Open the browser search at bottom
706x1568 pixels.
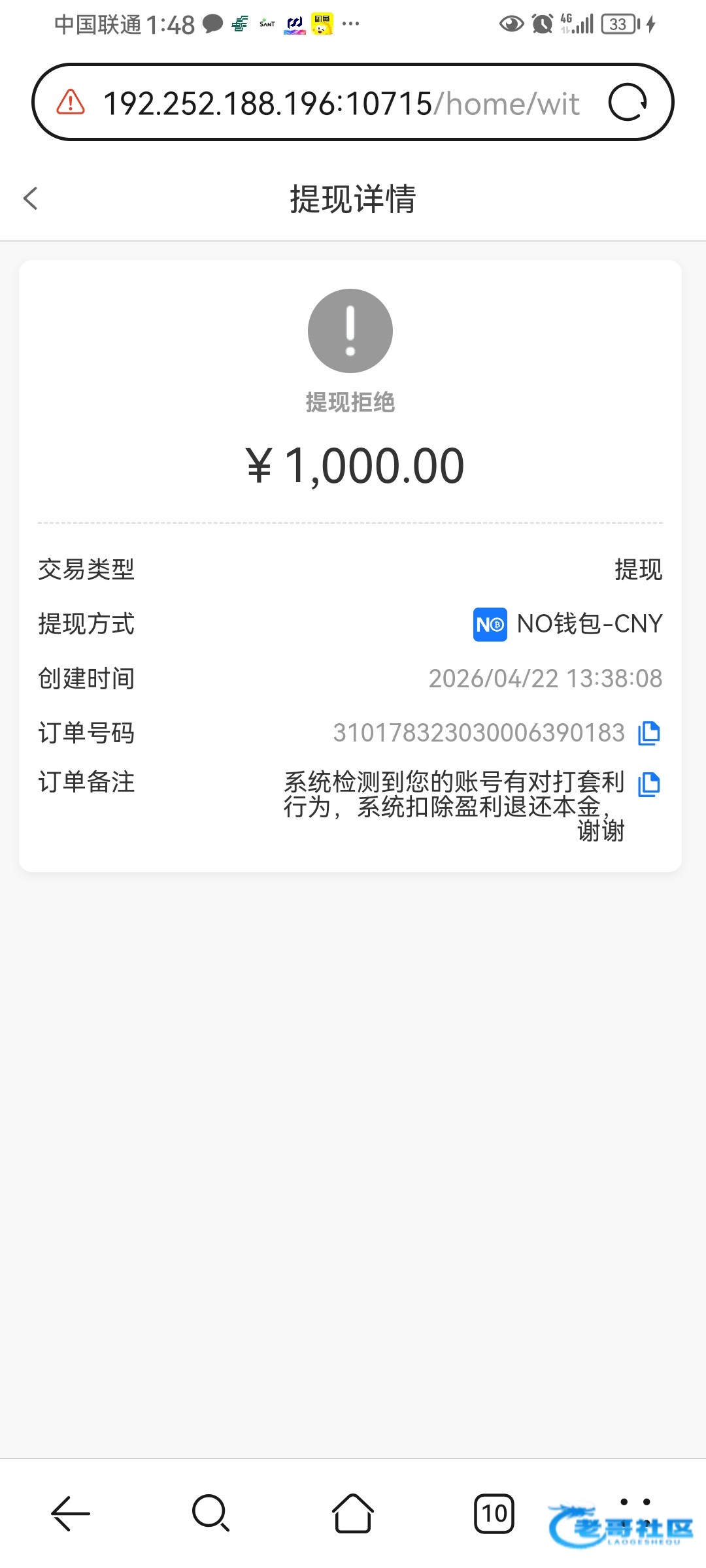[x=210, y=1513]
